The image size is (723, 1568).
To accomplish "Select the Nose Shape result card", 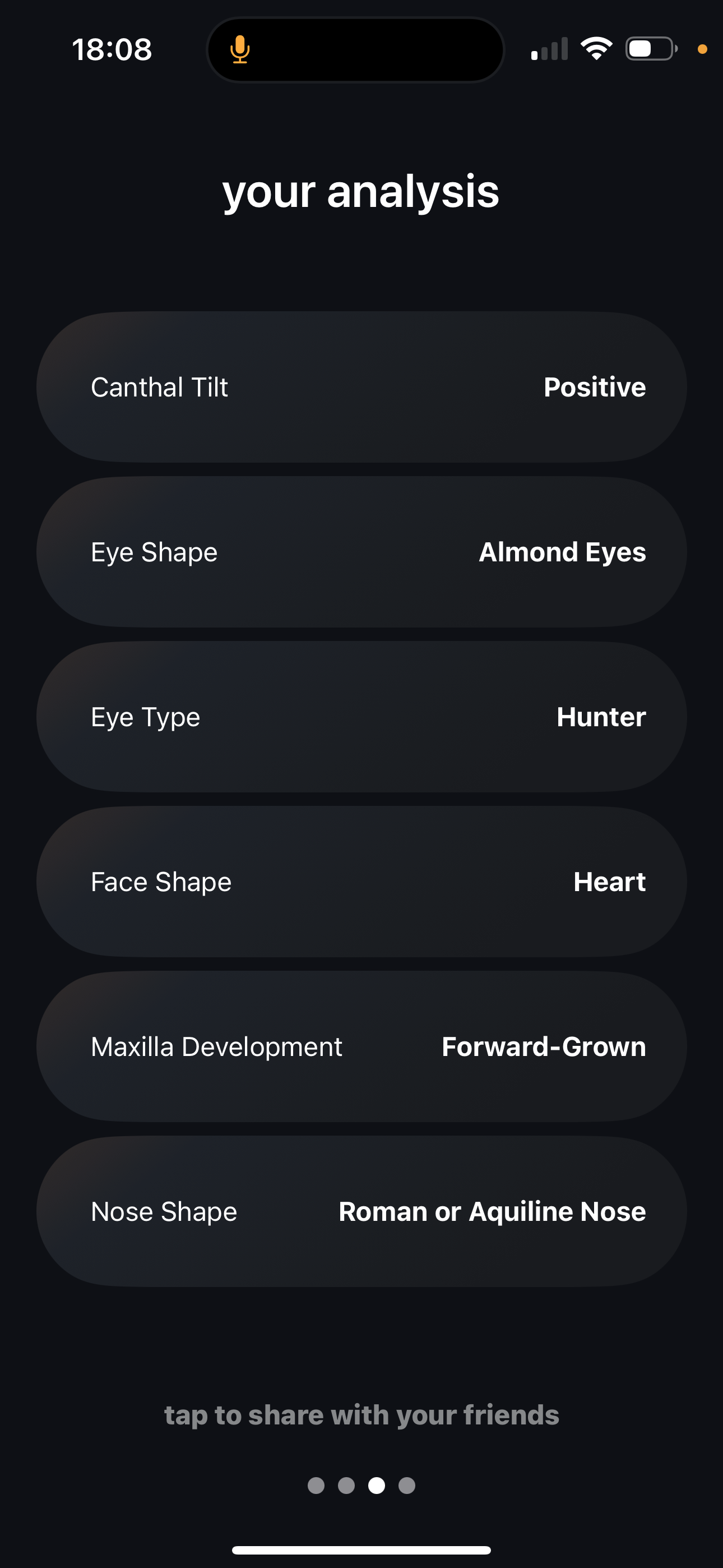I will pyautogui.click(x=361, y=1211).
